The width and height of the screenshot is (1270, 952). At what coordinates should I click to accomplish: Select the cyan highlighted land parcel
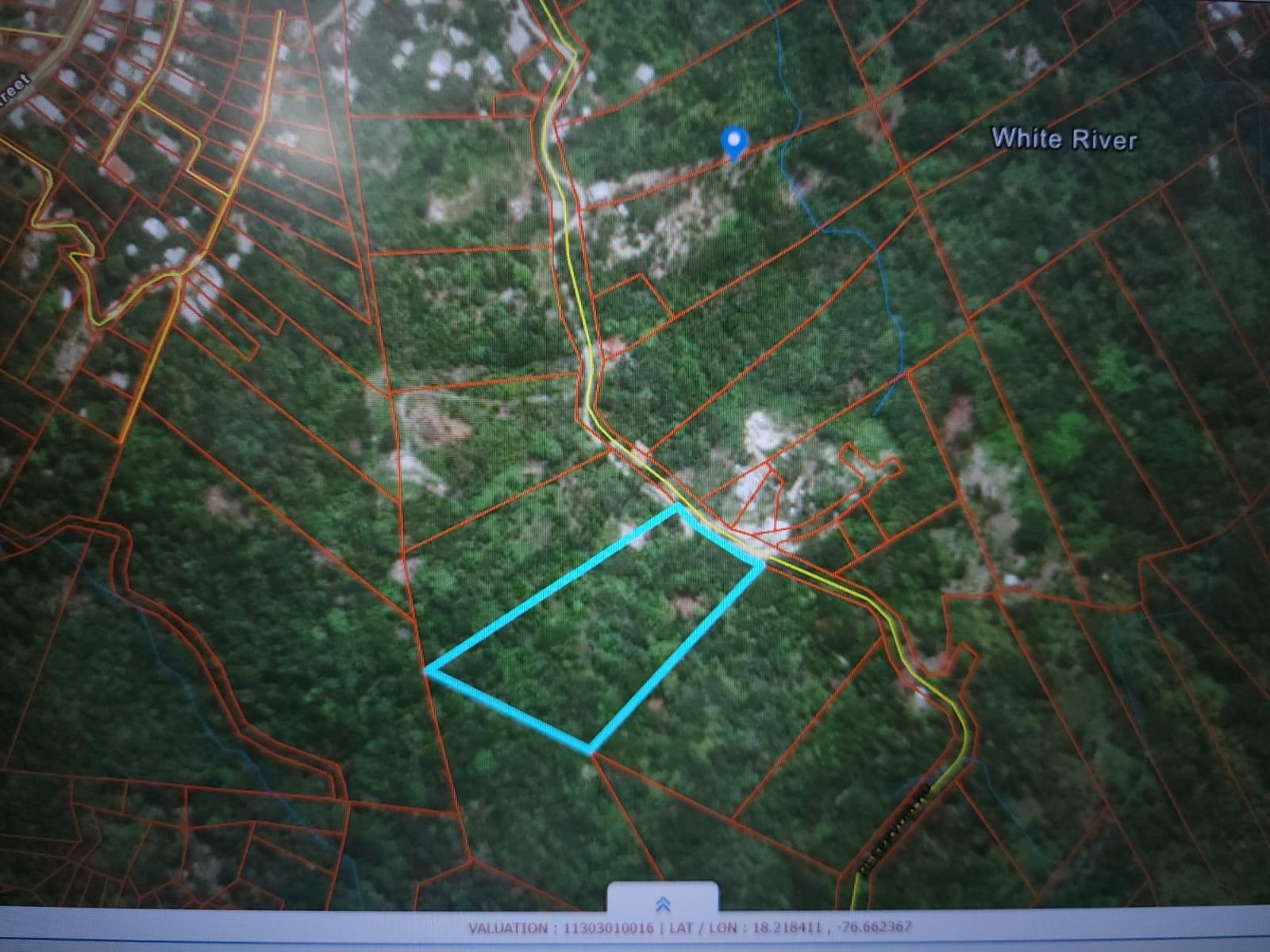[603, 627]
